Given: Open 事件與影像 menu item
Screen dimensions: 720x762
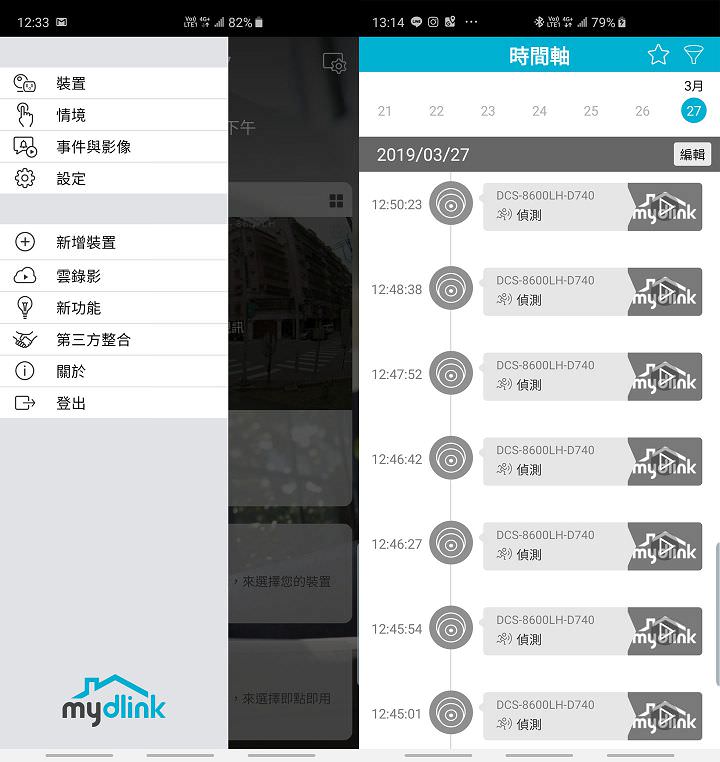Looking at the screenshot, I should coord(93,147).
